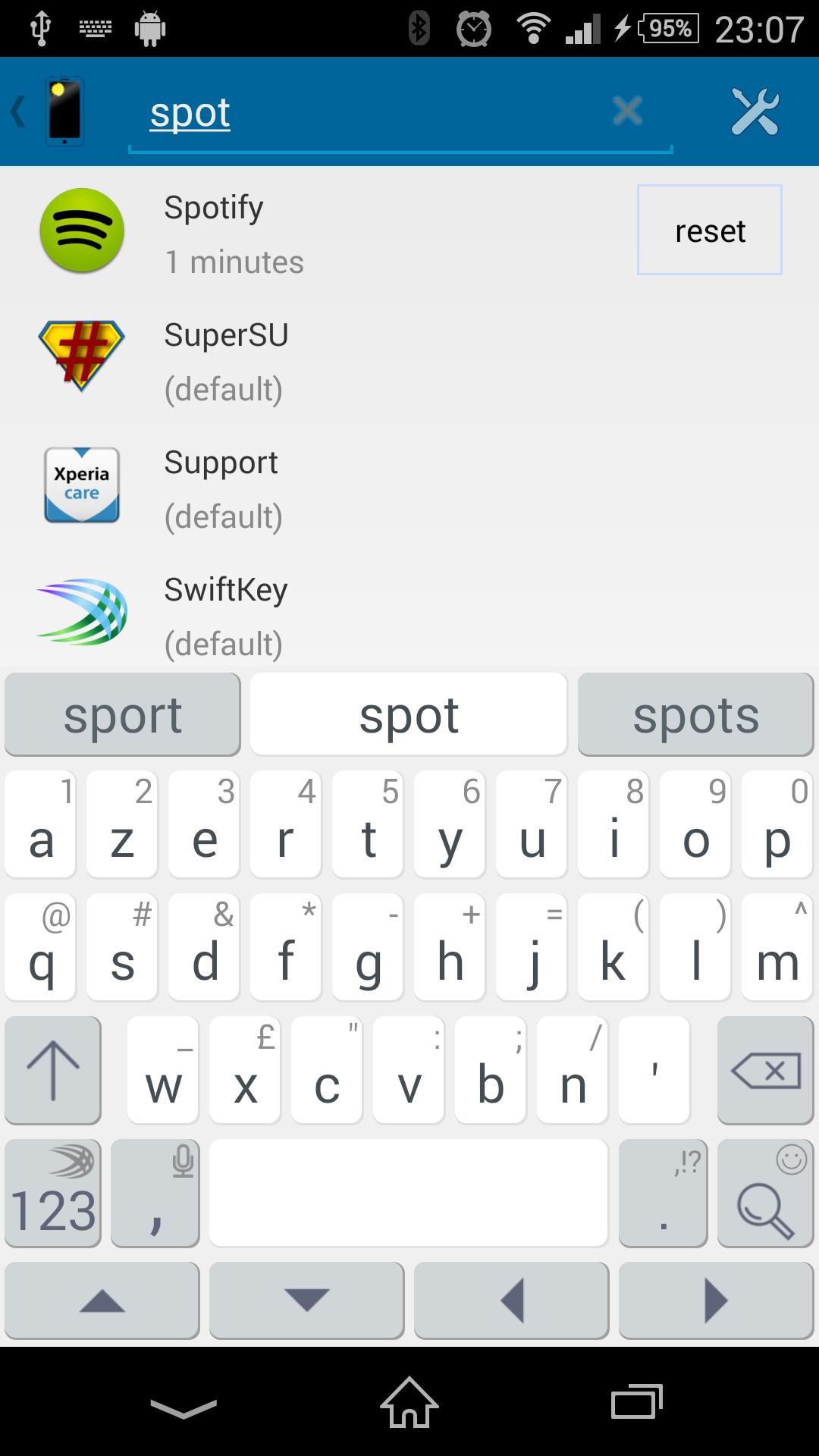
Task: Reset the Spotify timeout setting
Action: (709, 230)
